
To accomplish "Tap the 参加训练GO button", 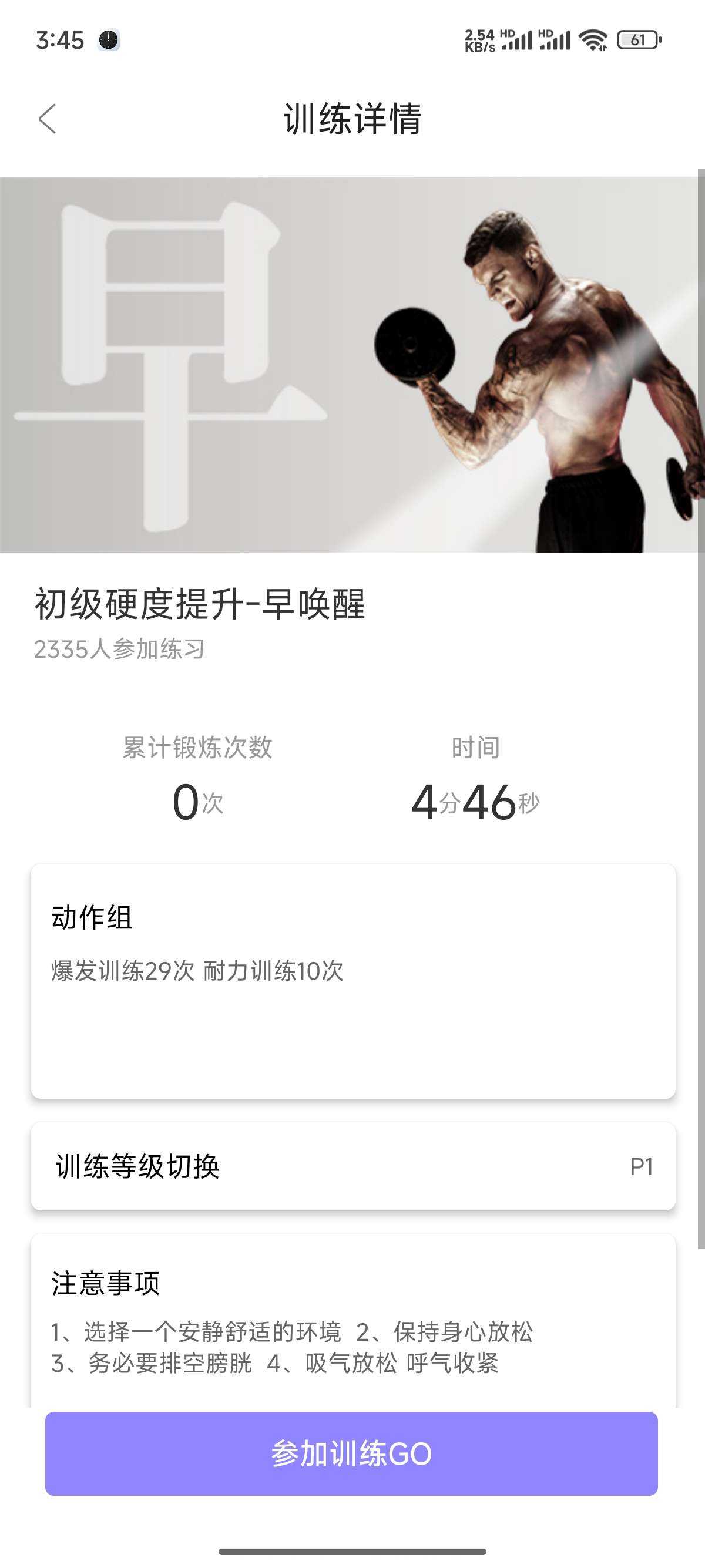I will pyautogui.click(x=351, y=1453).
